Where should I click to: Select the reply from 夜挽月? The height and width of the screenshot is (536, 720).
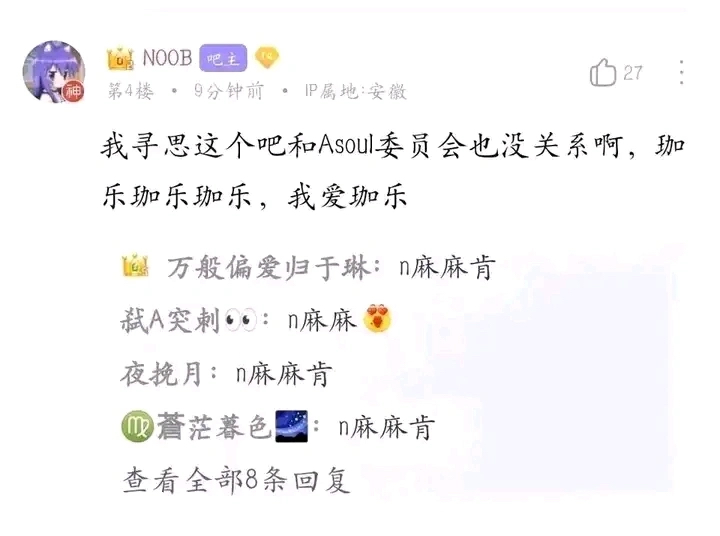(226, 374)
